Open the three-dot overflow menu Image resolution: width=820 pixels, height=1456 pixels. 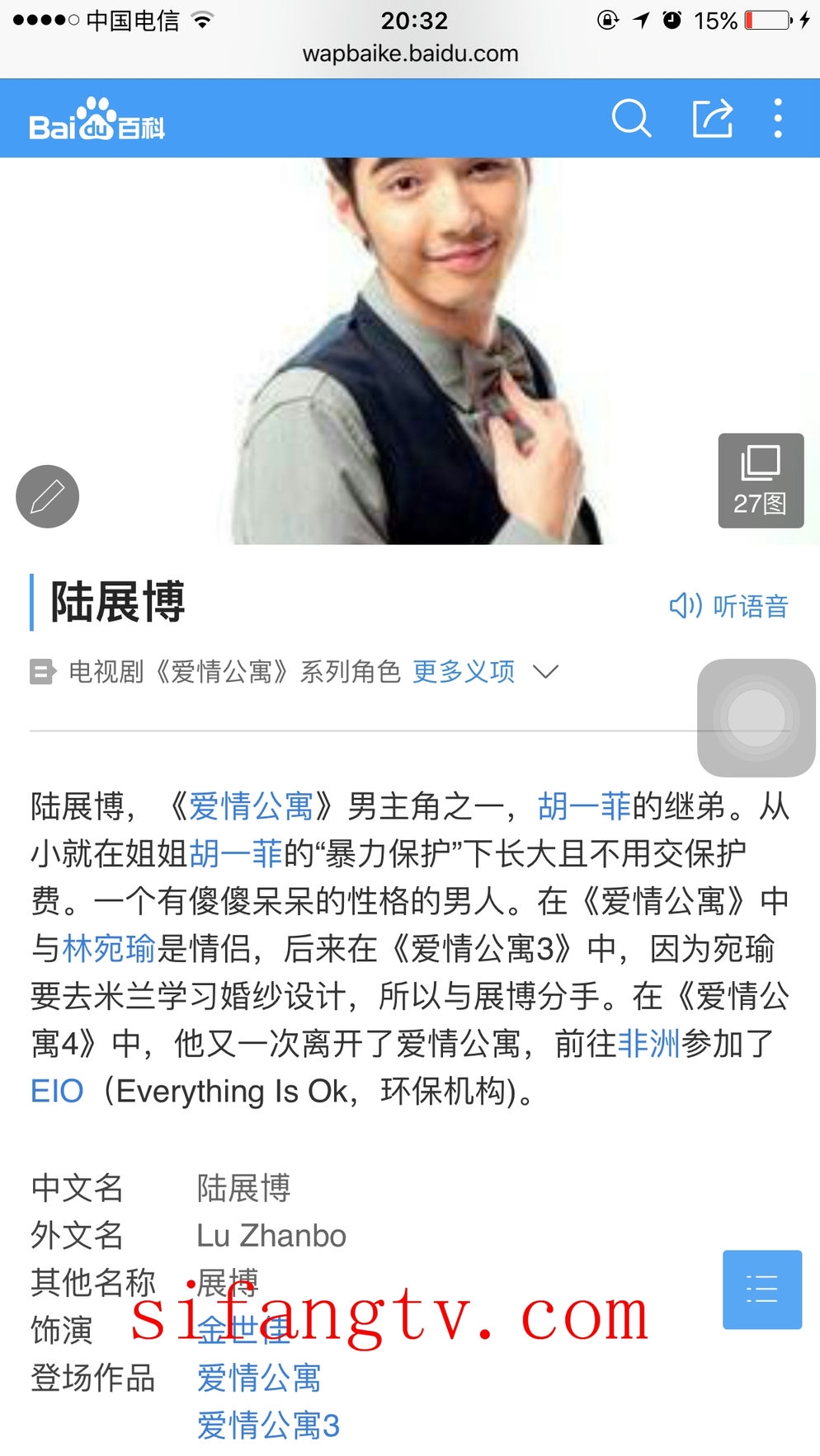pos(777,119)
